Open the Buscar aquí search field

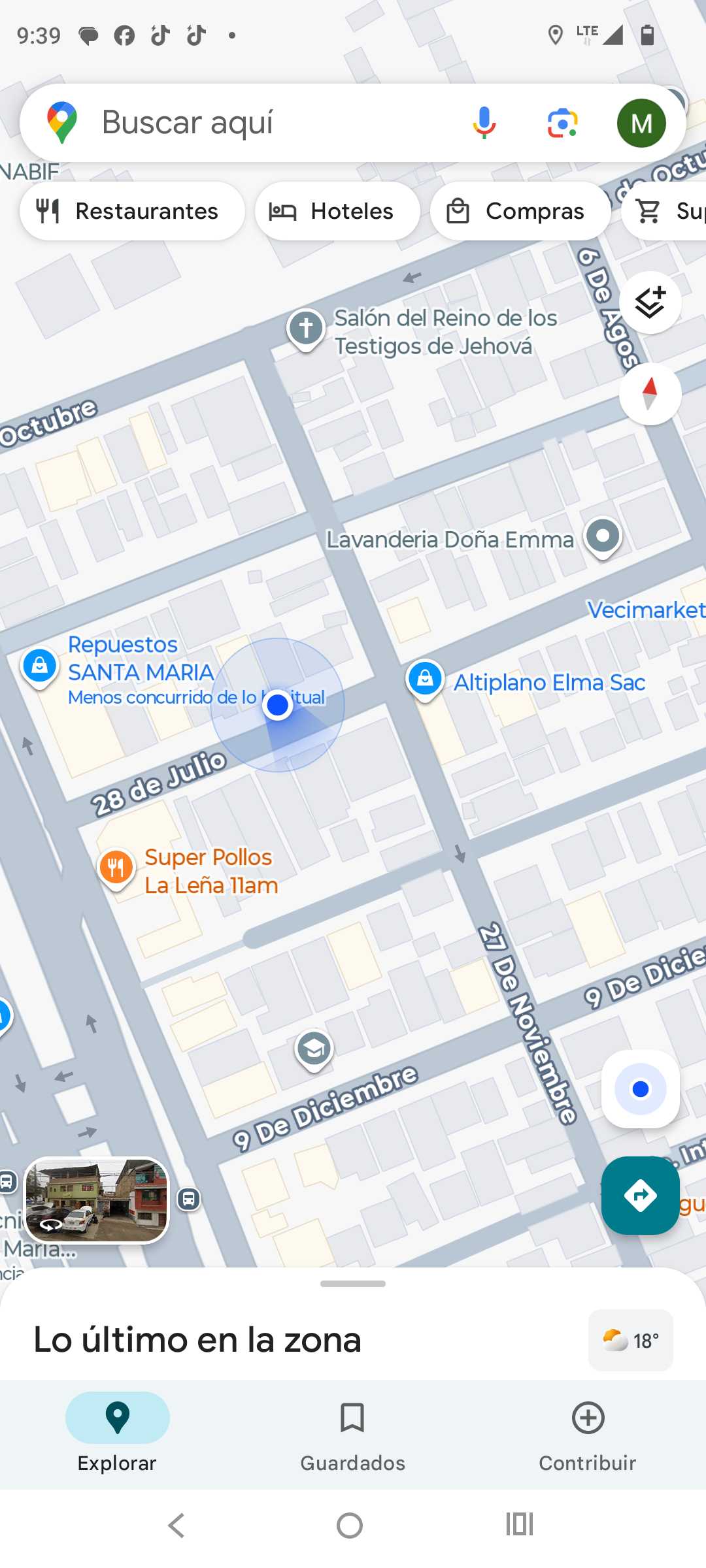tap(261, 123)
